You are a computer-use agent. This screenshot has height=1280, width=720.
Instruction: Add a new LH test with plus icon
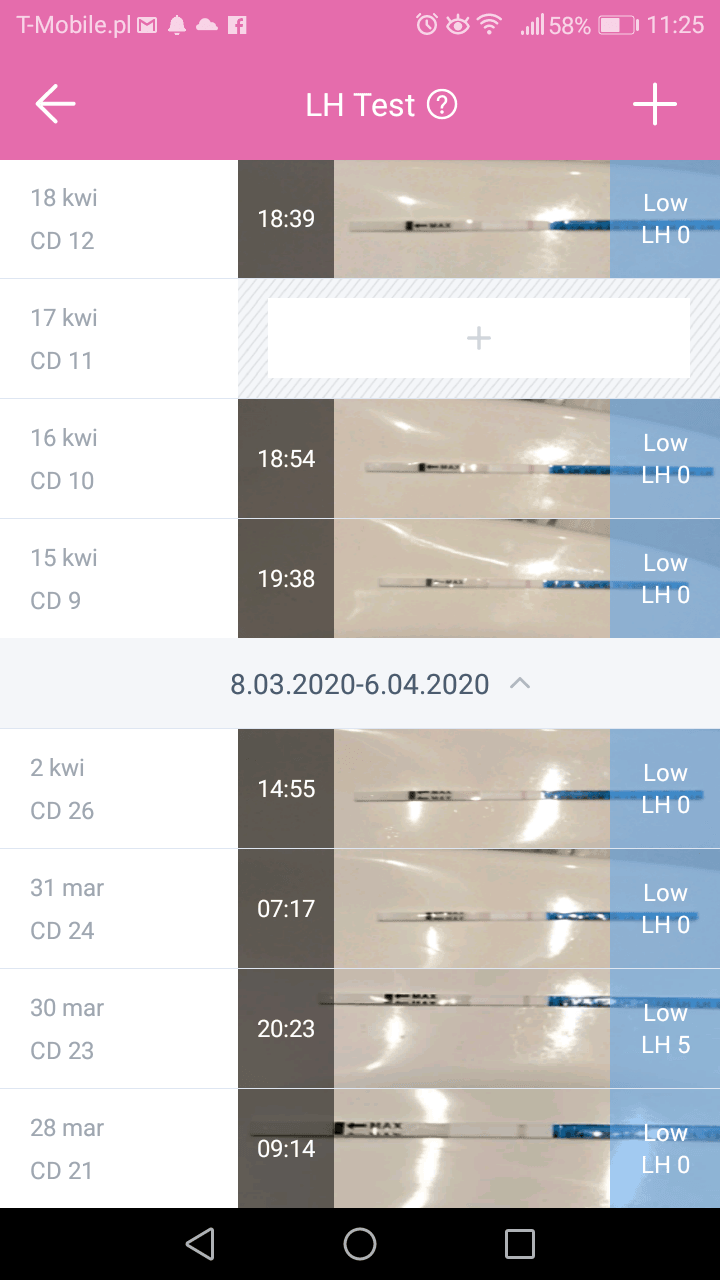coord(655,105)
